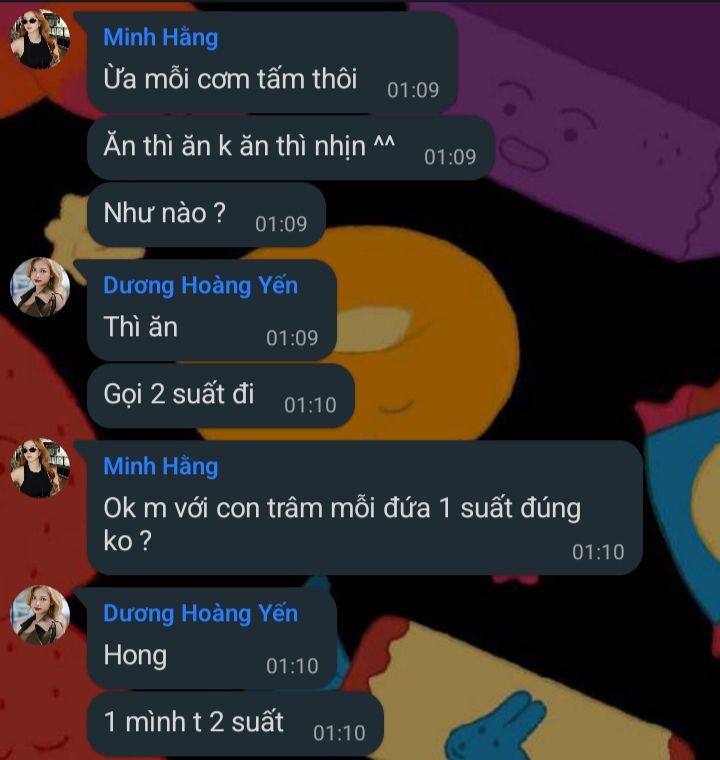This screenshot has height=760, width=720.
Task: Tap sender name Dương Hoàng Yến above "Thì ăn"
Action: coord(200,286)
